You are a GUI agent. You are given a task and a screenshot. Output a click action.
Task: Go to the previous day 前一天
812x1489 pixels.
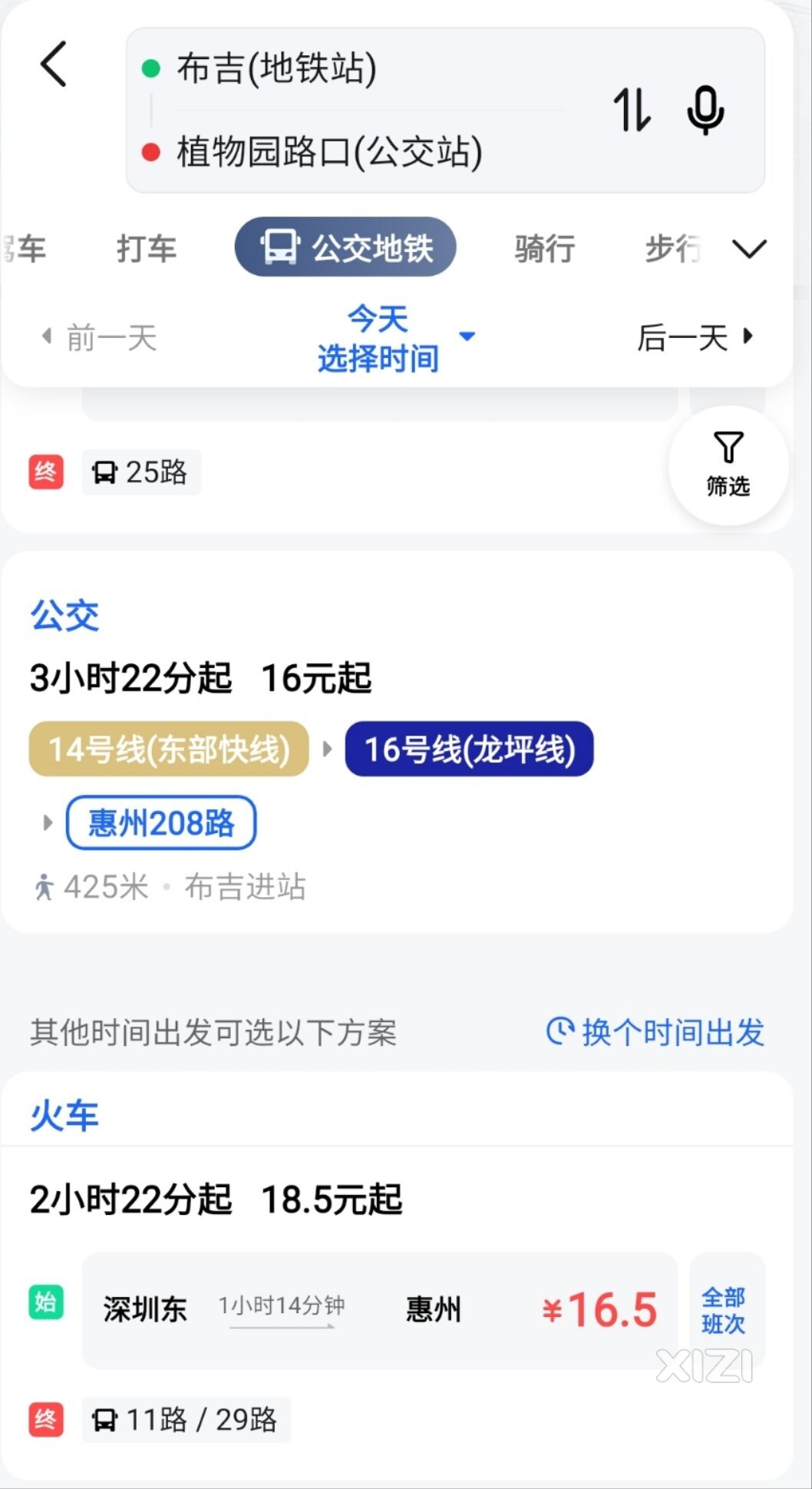[x=100, y=337]
